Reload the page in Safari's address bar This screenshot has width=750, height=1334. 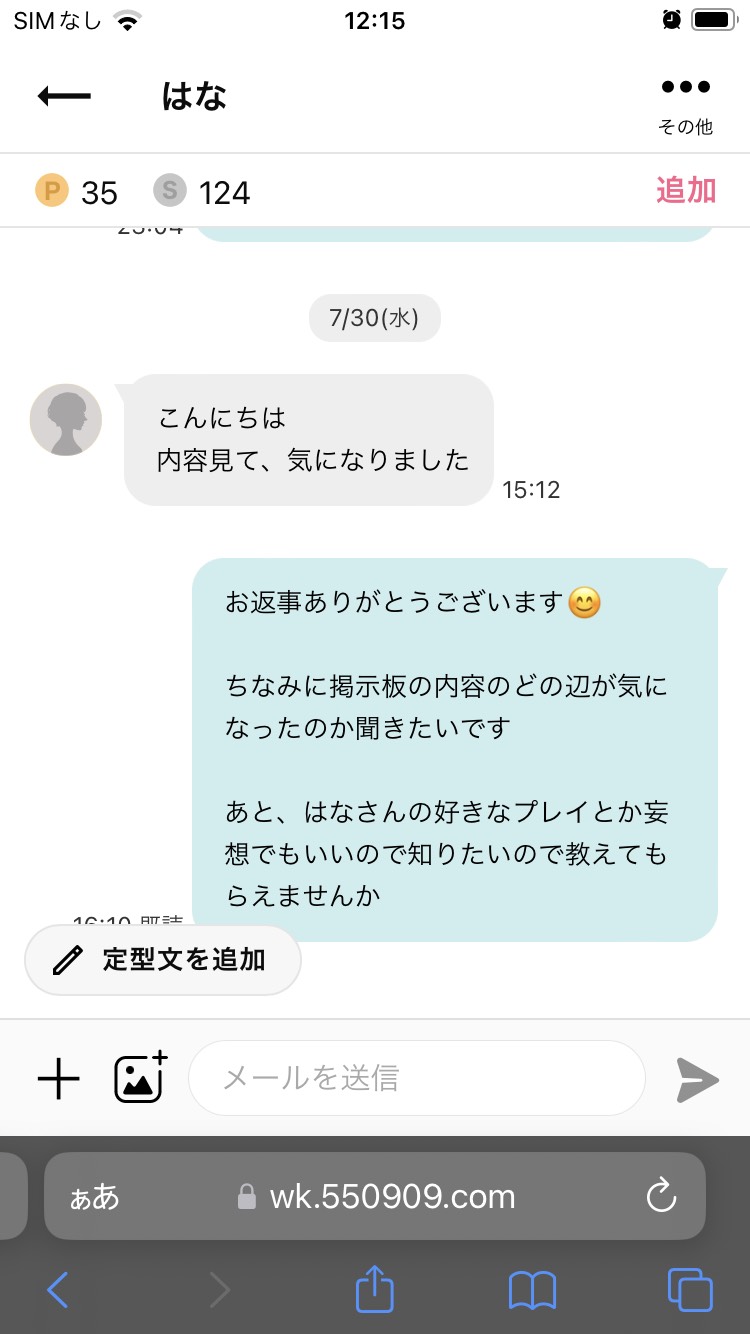[662, 1196]
